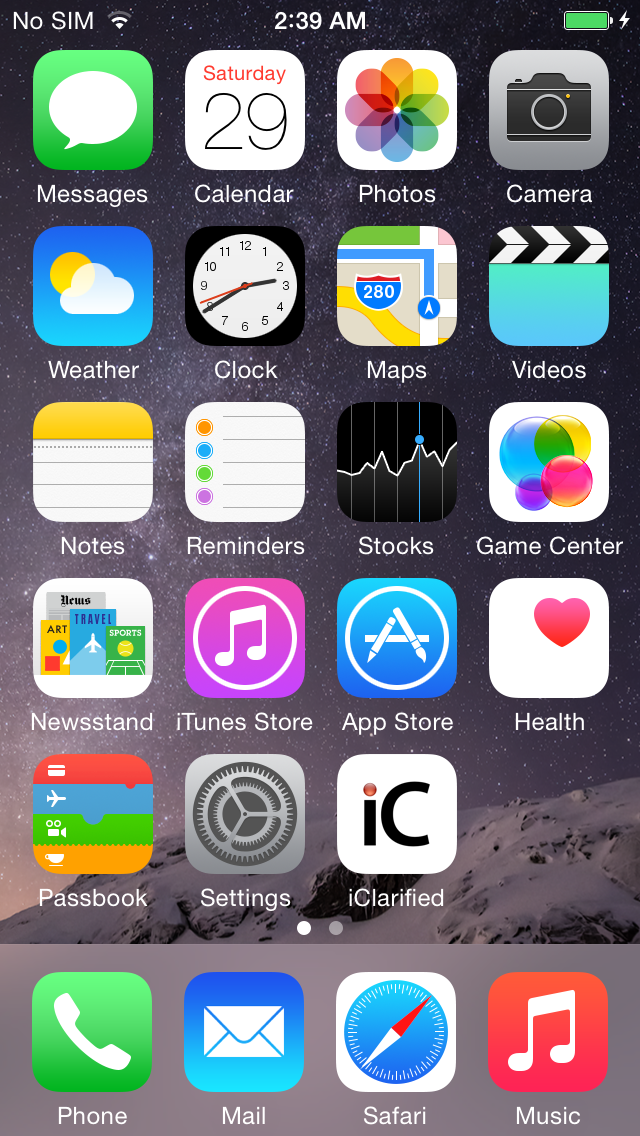
Task: Launch the App Store
Action: click(x=397, y=638)
